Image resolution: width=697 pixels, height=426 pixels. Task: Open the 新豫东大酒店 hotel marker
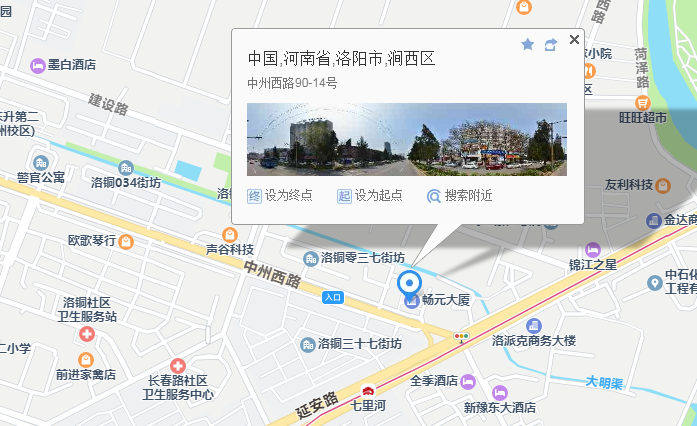click(500, 392)
